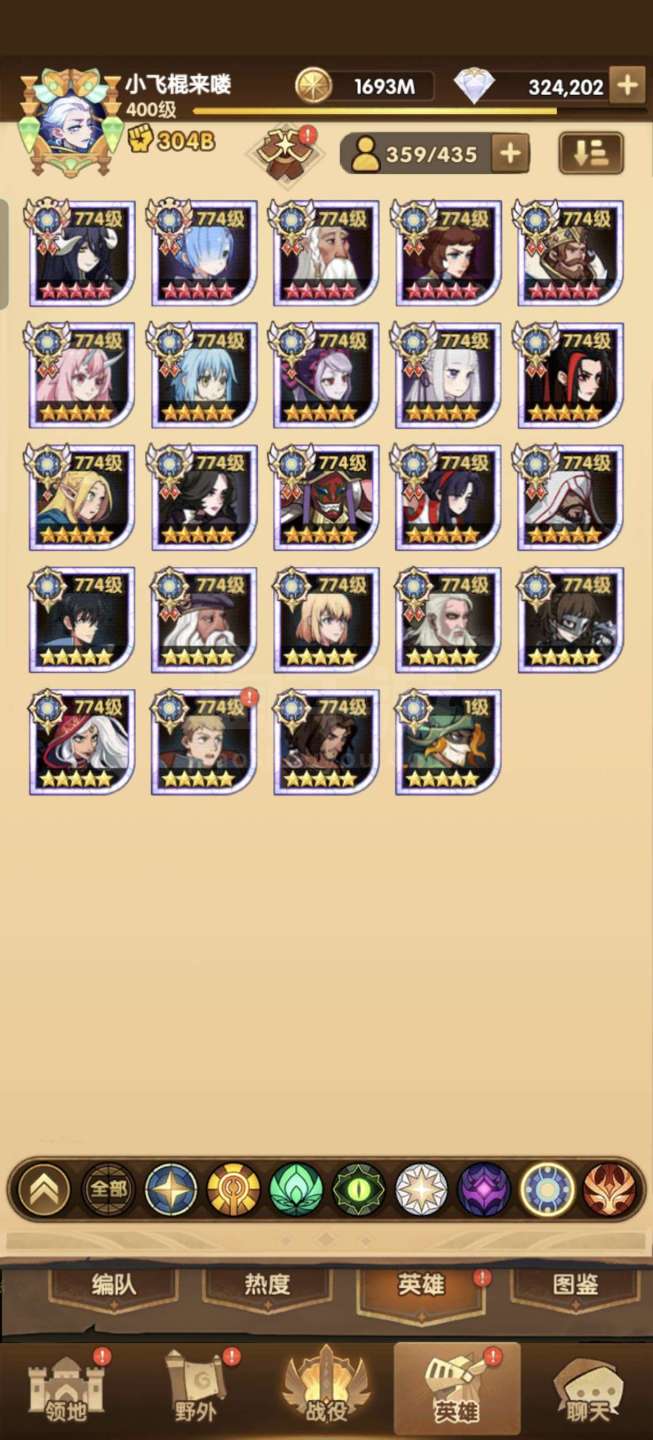Image resolution: width=653 pixels, height=1440 pixels.
Task: Switch to the 编队 tab
Action: tap(113, 1286)
